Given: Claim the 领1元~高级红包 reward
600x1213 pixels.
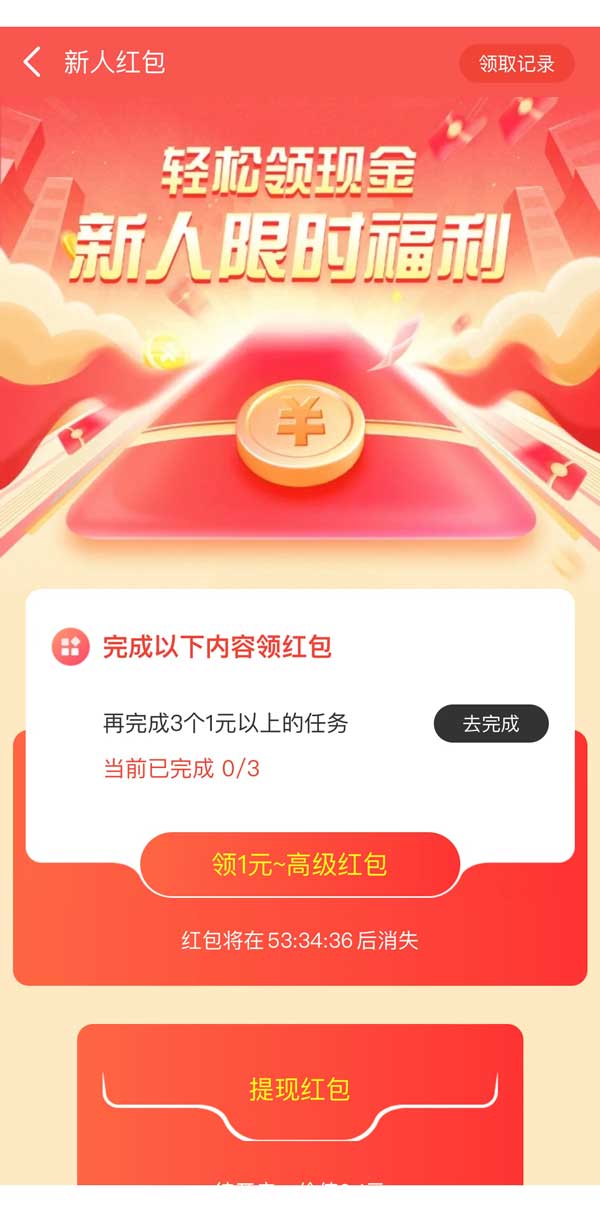Looking at the screenshot, I should pyautogui.click(x=300, y=865).
